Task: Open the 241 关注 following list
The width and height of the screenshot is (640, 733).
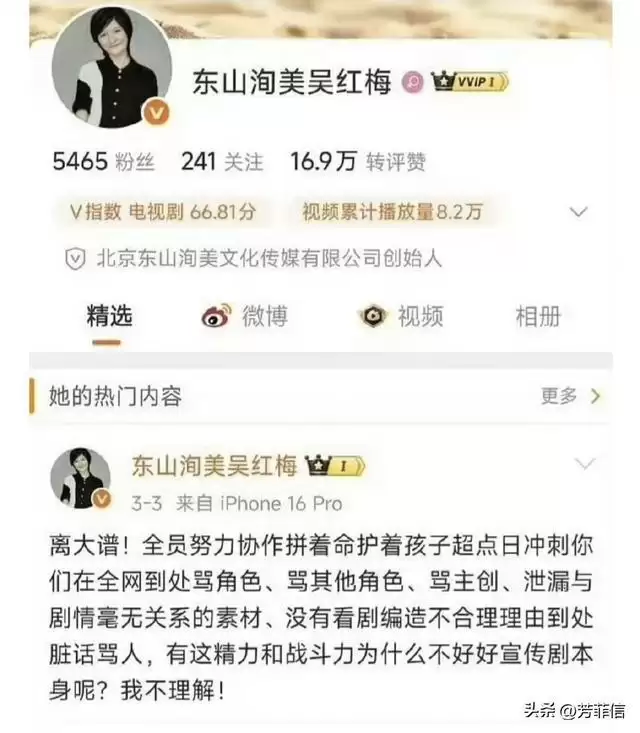Action: 222,160
